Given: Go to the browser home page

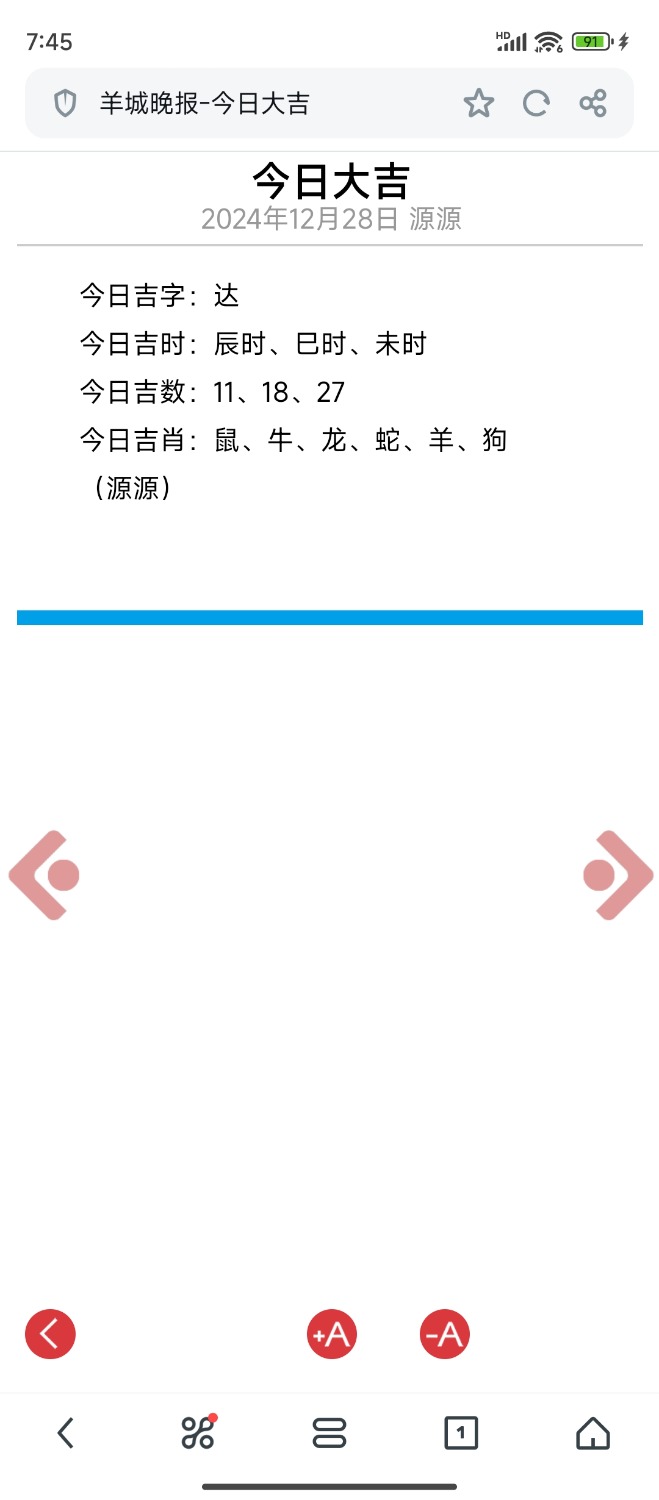Looking at the screenshot, I should coord(593,1433).
